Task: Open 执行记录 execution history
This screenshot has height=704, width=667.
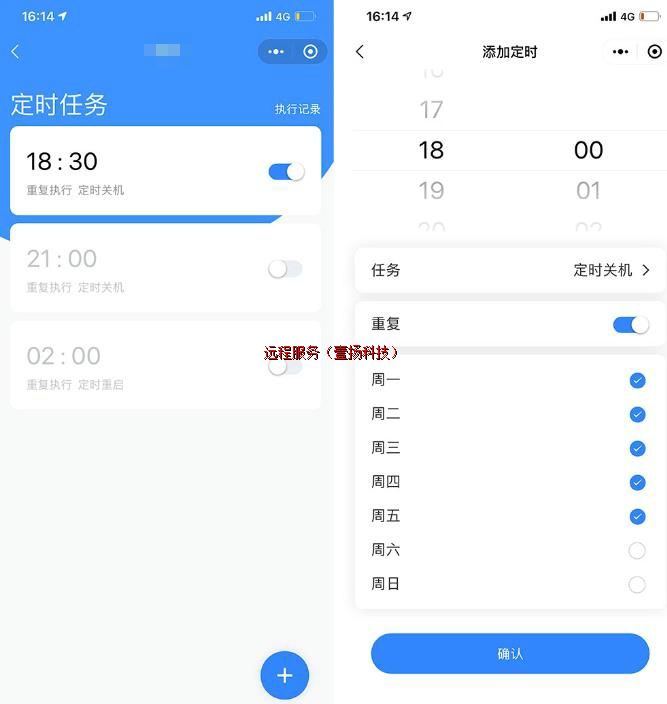Action: [x=298, y=109]
